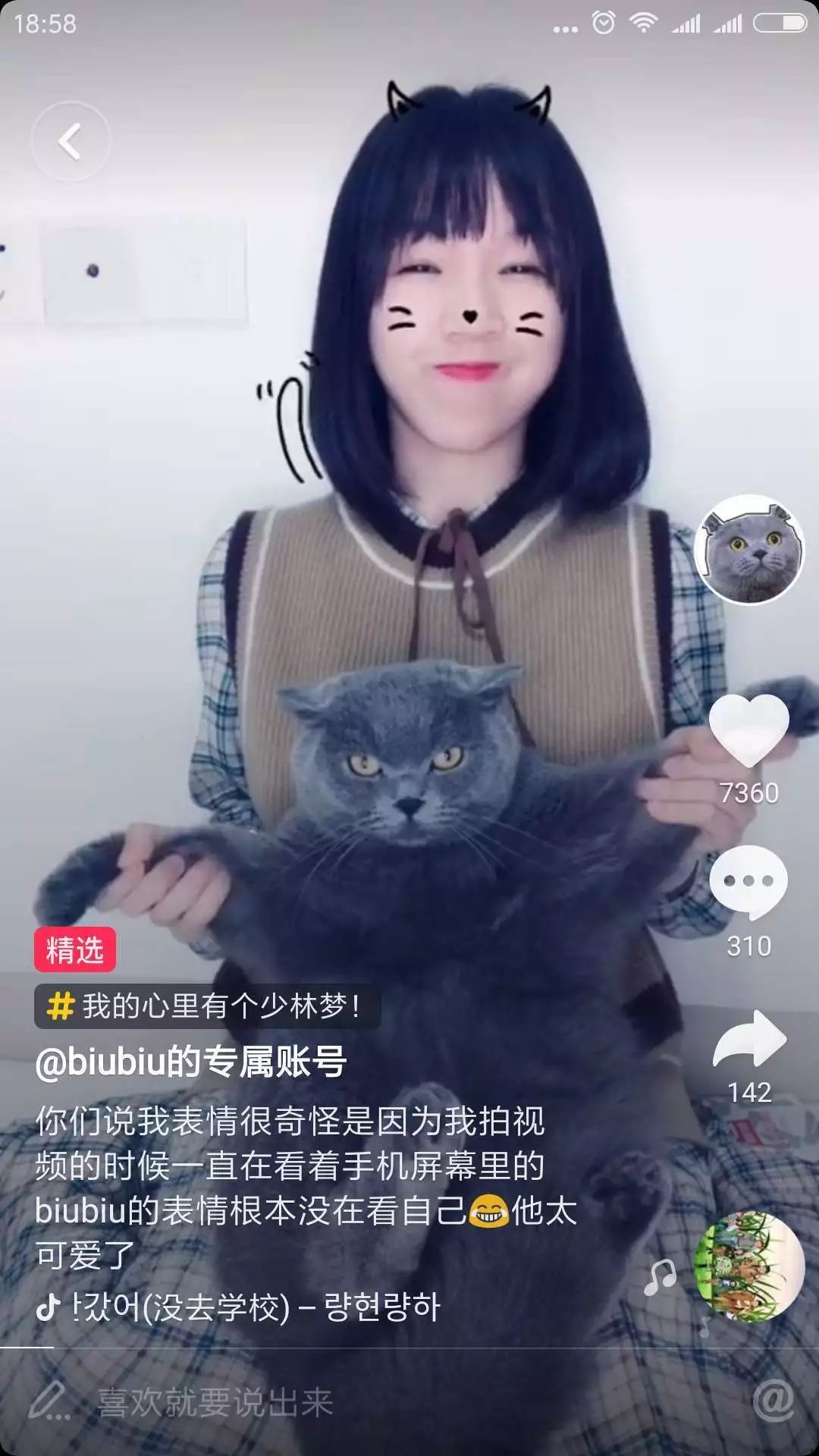The width and height of the screenshot is (819, 1456).
Task: Go back using the arrow button
Action: click(x=71, y=142)
